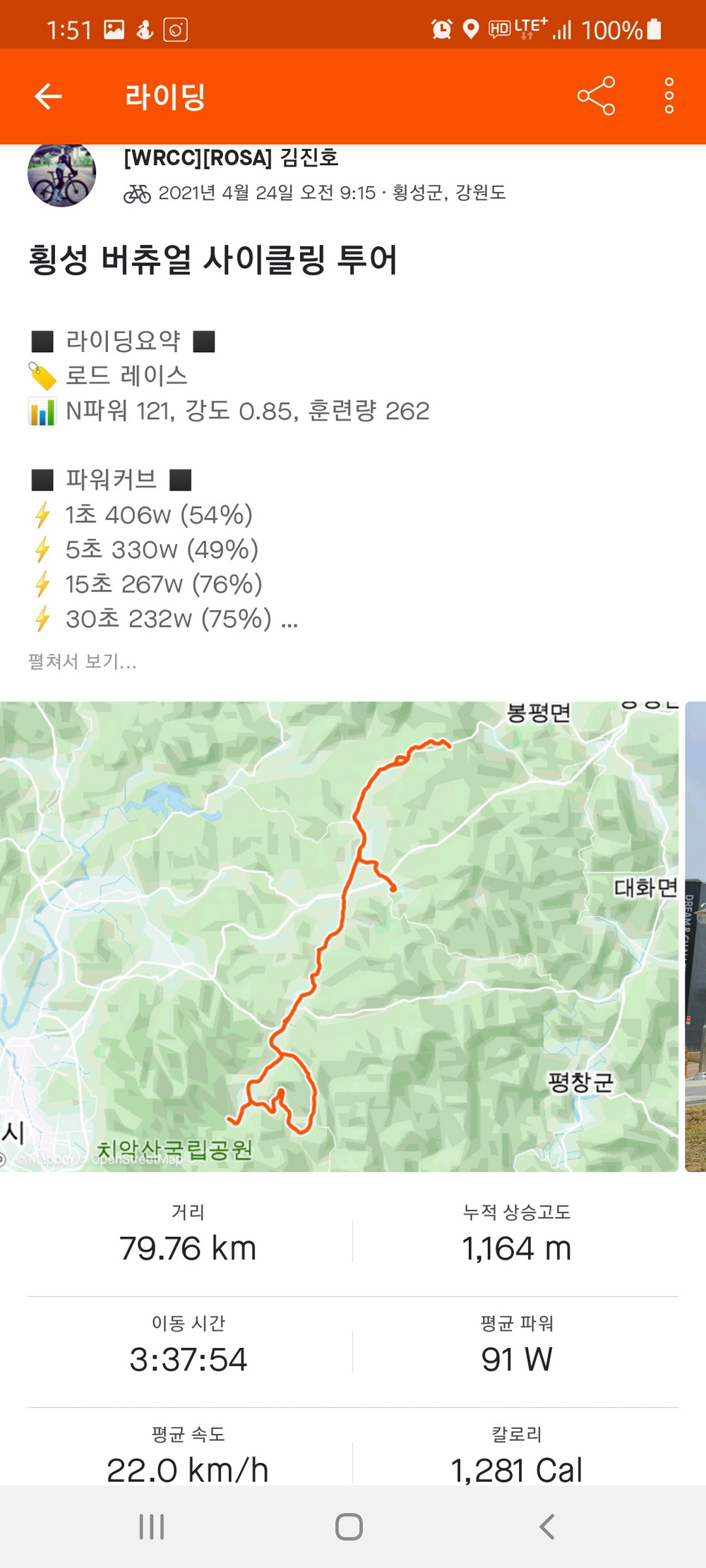Open the ride route map
The height and width of the screenshot is (1568, 706).
click(339, 936)
